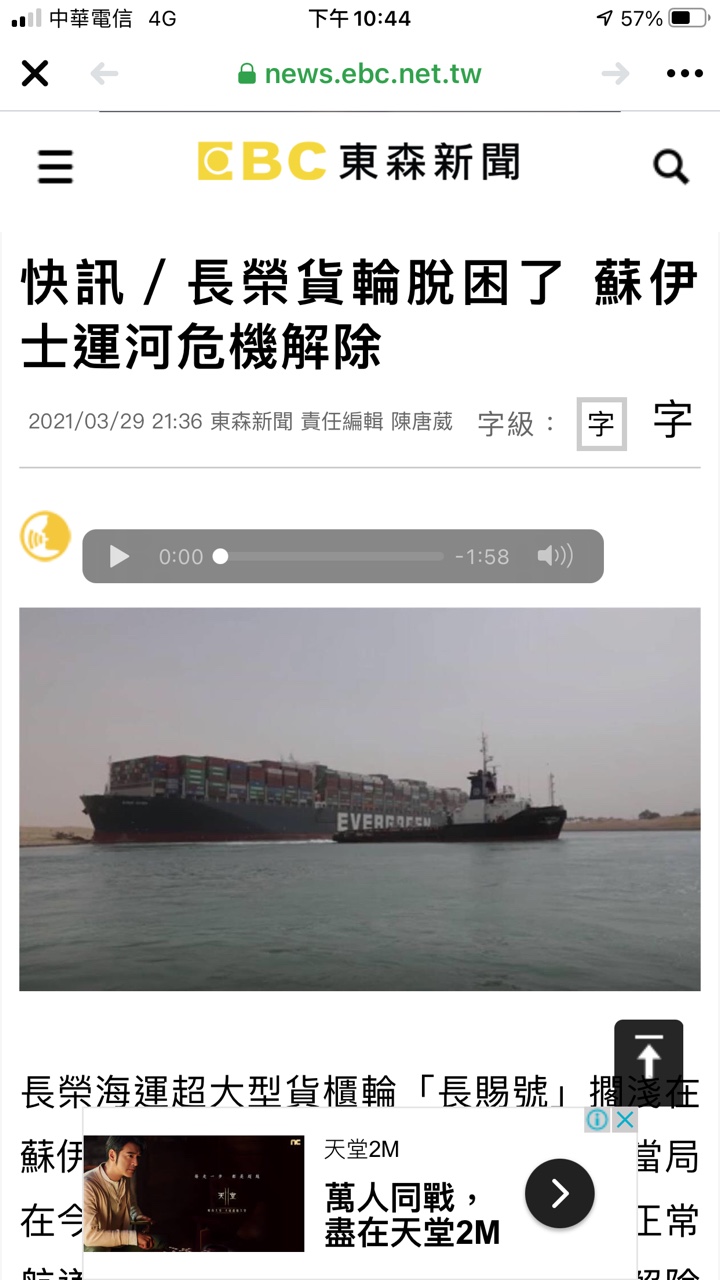The height and width of the screenshot is (1280, 720).
Task: Select the larger font size option
Action: pos(672,421)
